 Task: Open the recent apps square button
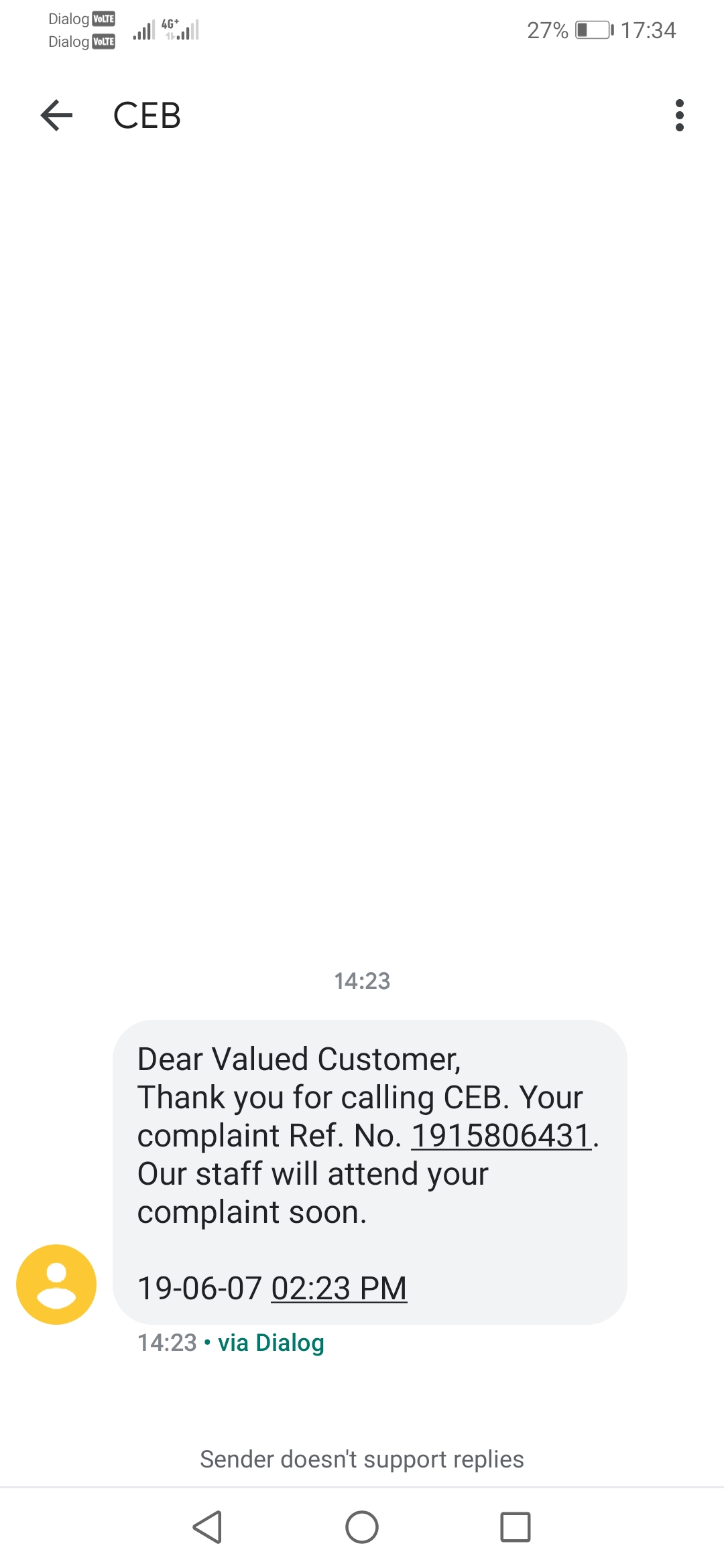[x=515, y=1527]
